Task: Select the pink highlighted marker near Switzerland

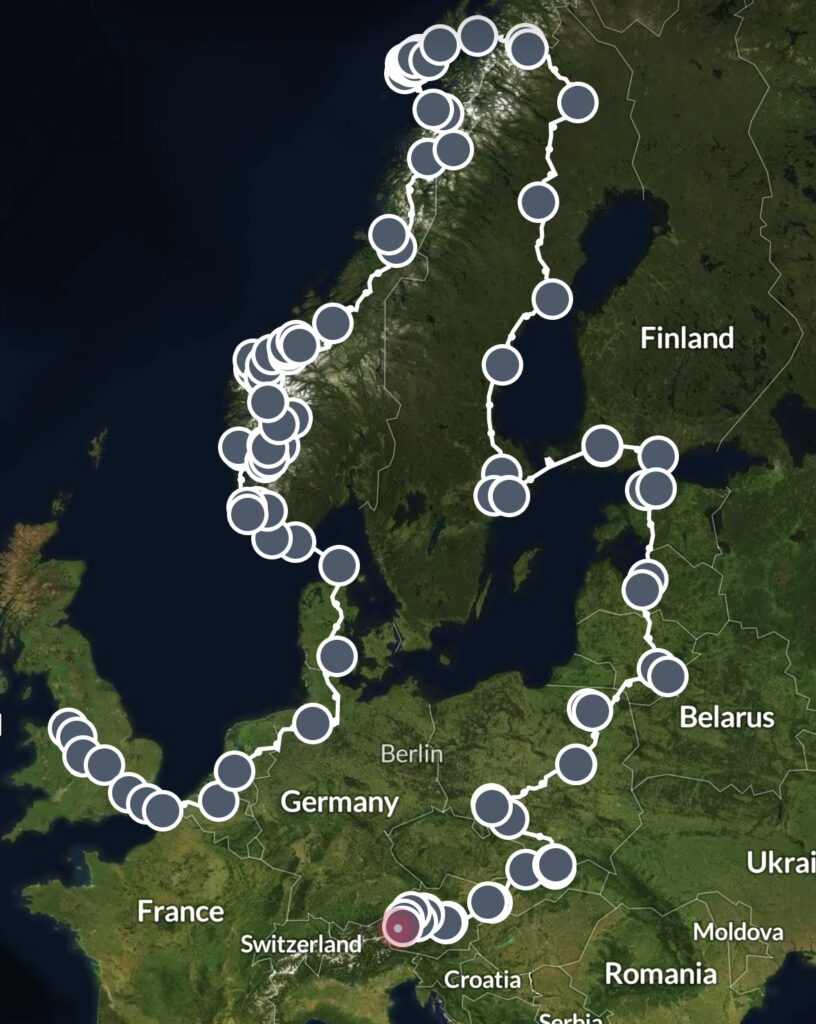Action: click(398, 928)
